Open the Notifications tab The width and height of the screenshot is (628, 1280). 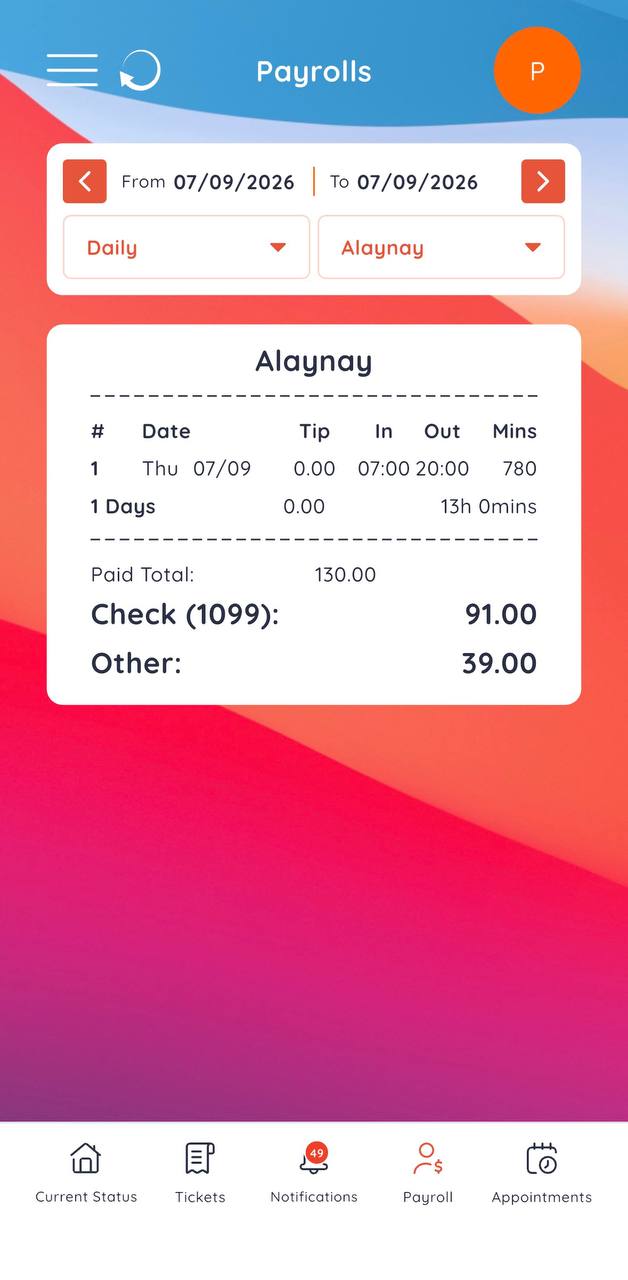(x=314, y=1173)
